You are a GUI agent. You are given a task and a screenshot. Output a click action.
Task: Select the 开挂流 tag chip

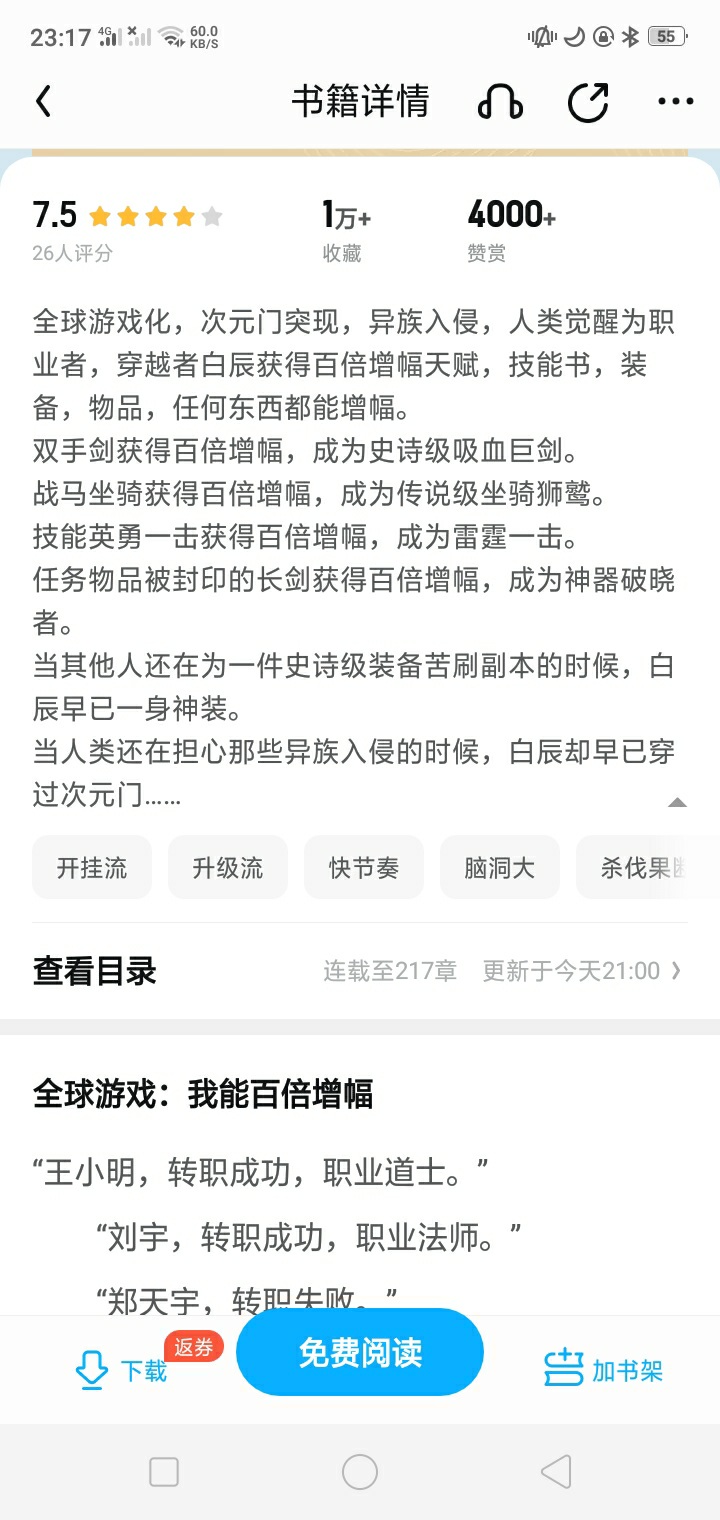92,868
